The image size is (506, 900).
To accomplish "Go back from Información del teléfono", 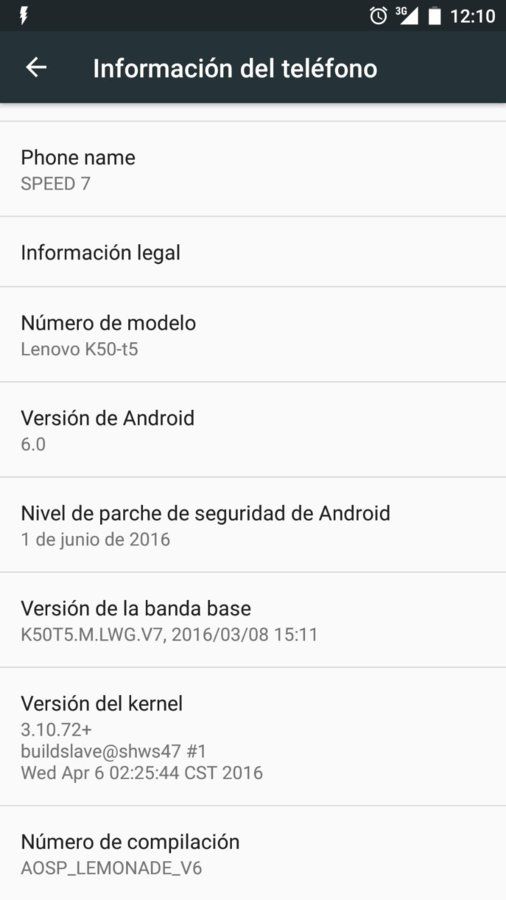I will (x=36, y=68).
